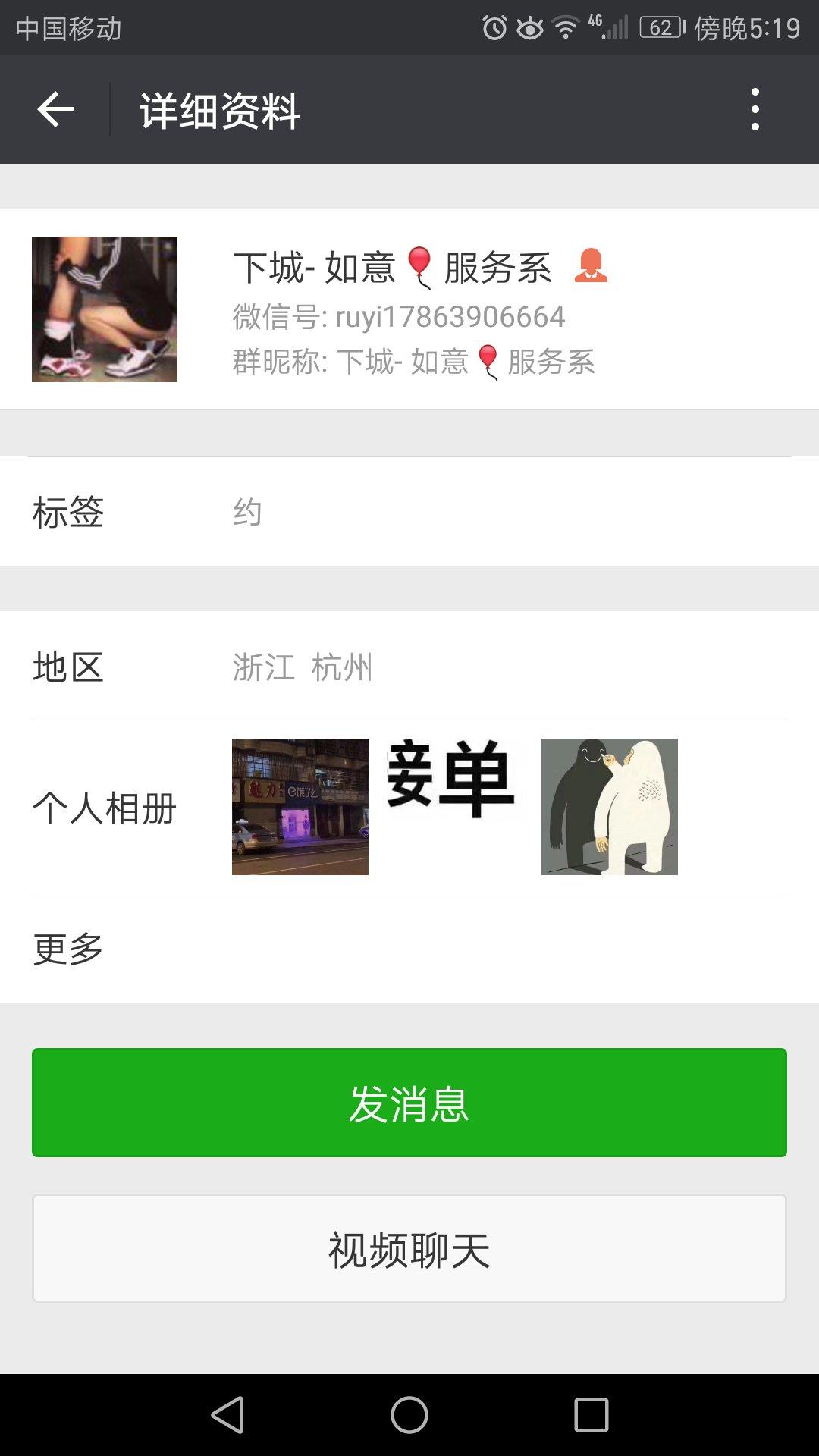819x1456 pixels.
Task: Tap the system home button
Action: click(x=409, y=1415)
